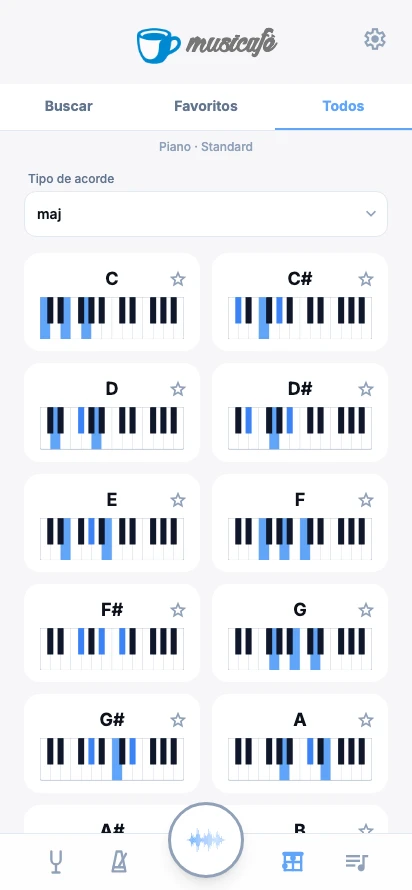Tap the central sound wave button

(206, 840)
